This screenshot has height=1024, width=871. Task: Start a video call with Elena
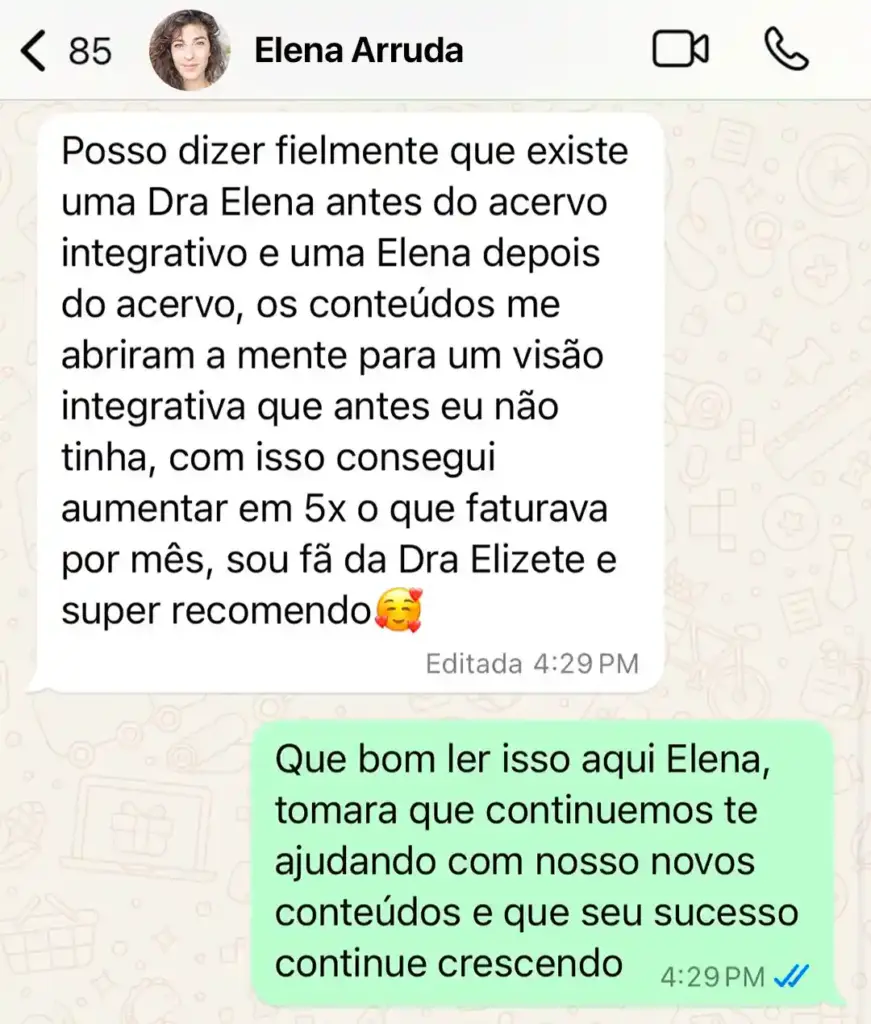coord(680,50)
